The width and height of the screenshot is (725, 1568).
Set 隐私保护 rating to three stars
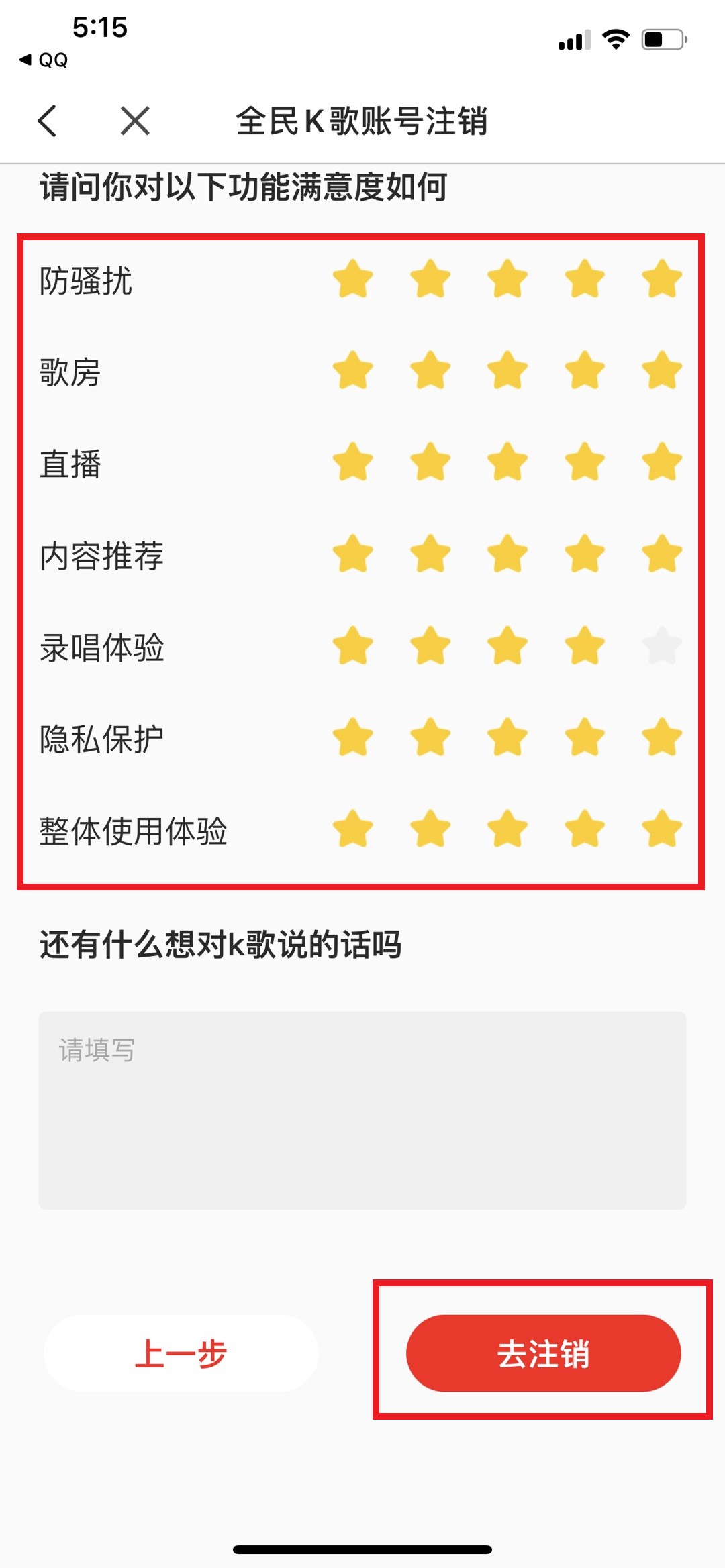[507, 737]
